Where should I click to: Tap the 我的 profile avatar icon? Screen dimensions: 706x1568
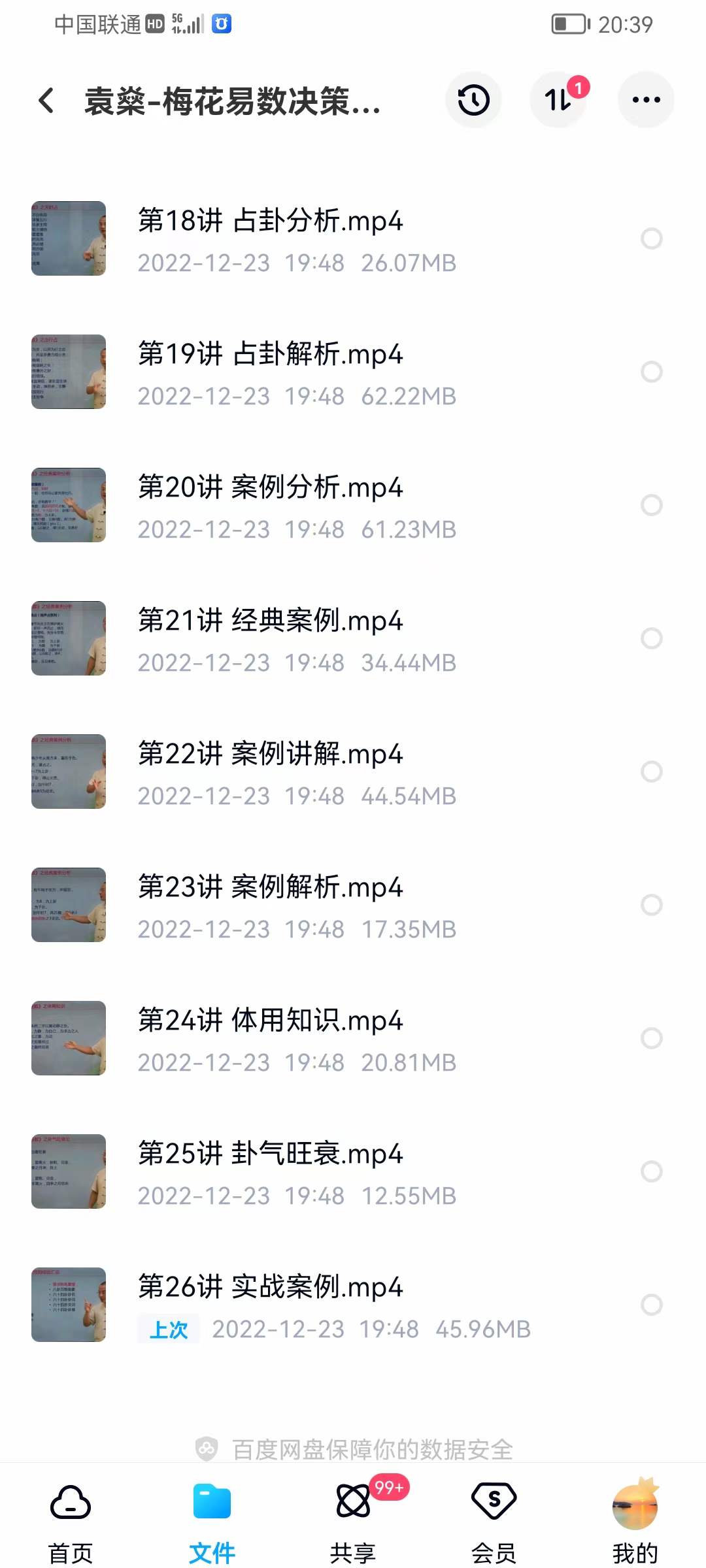[x=635, y=1503]
